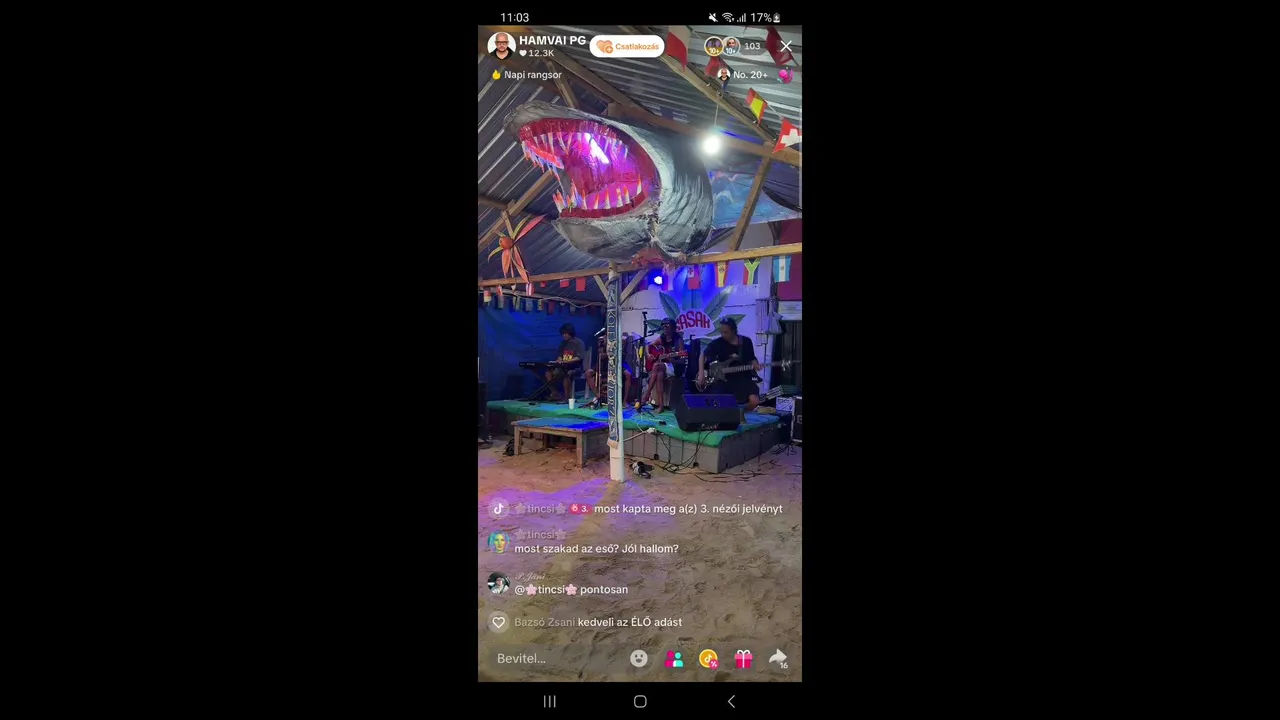Open the emoji picker

[x=639, y=658]
